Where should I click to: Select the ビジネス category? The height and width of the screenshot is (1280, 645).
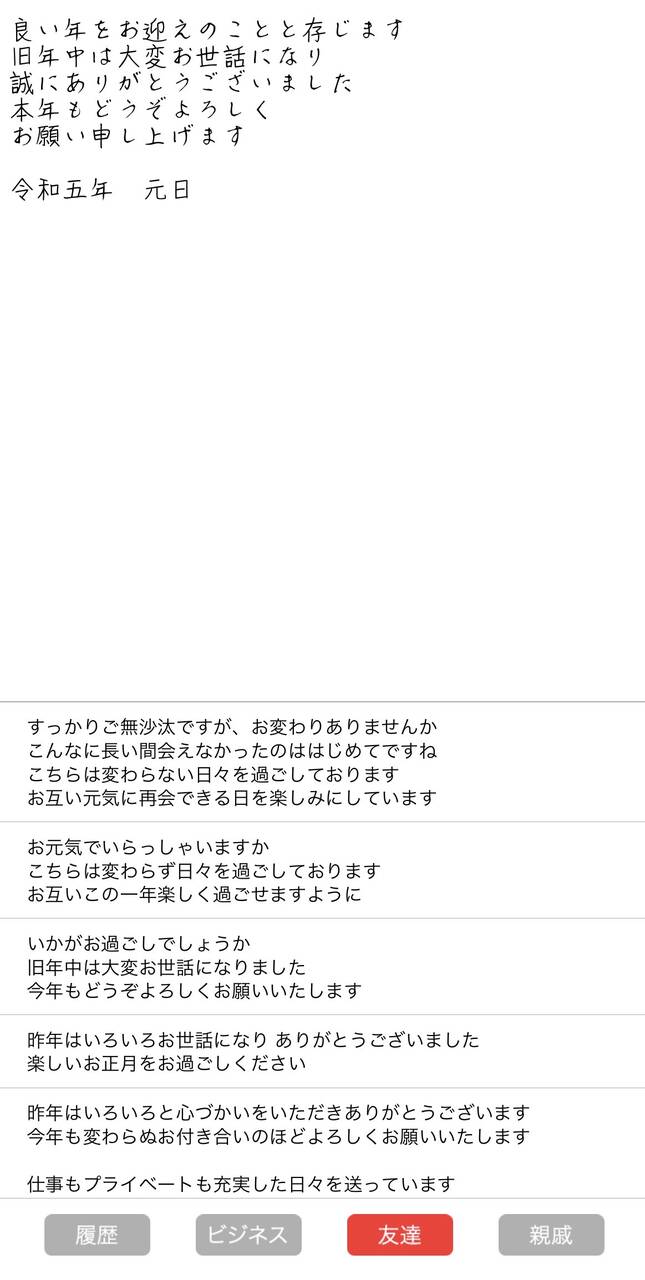(x=248, y=1235)
